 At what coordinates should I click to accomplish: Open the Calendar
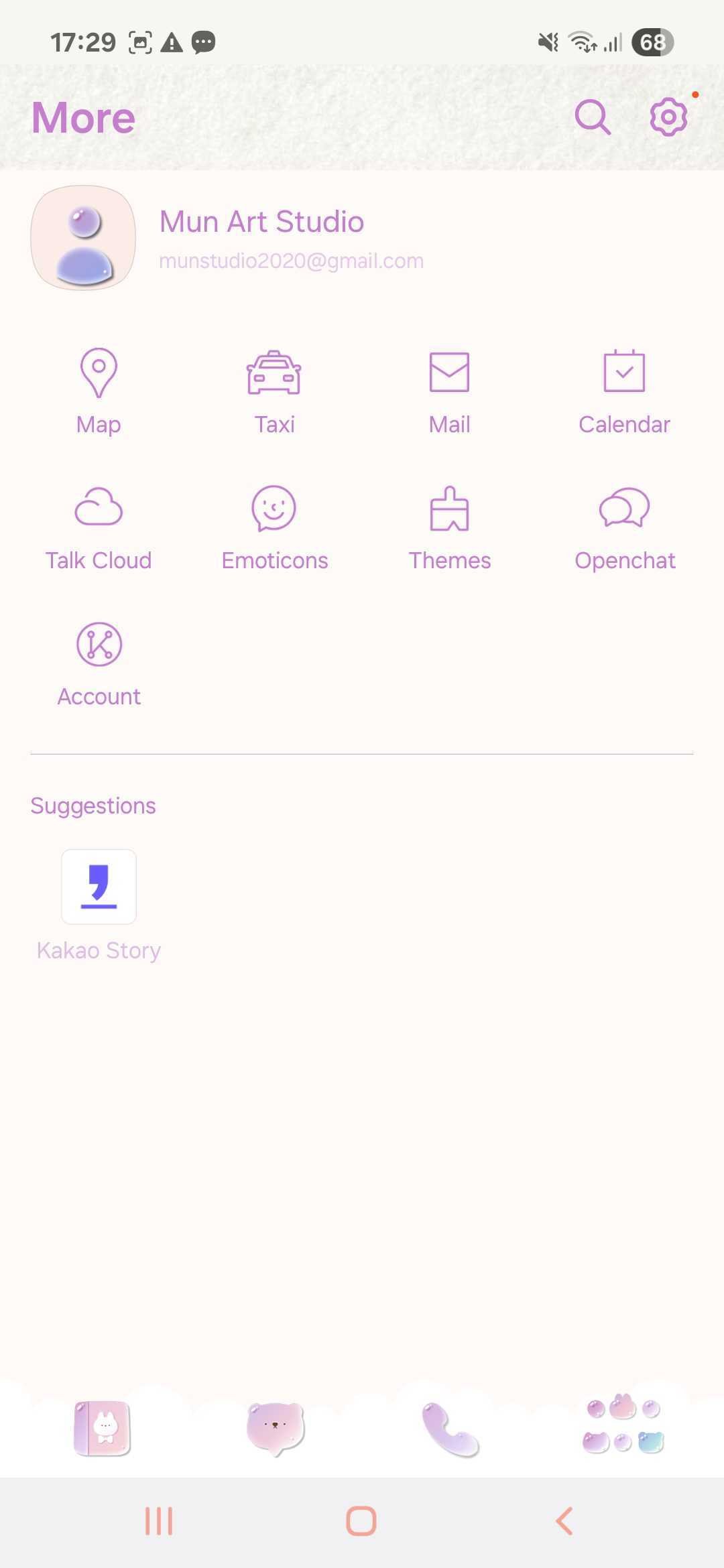click(x=624, y=390)
